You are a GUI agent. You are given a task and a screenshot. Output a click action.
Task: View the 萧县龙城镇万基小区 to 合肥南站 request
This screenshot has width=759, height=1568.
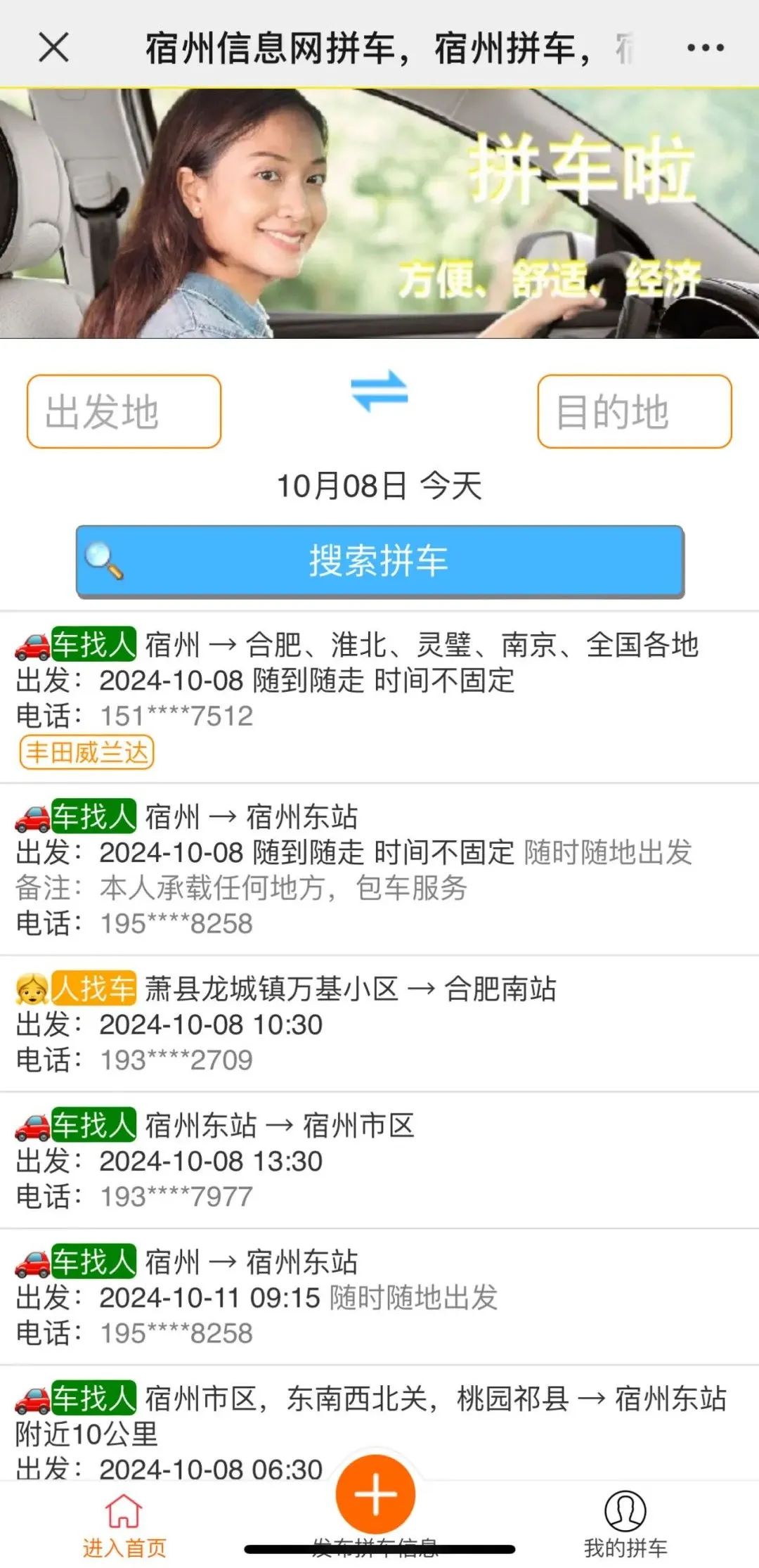(379, 1024)
